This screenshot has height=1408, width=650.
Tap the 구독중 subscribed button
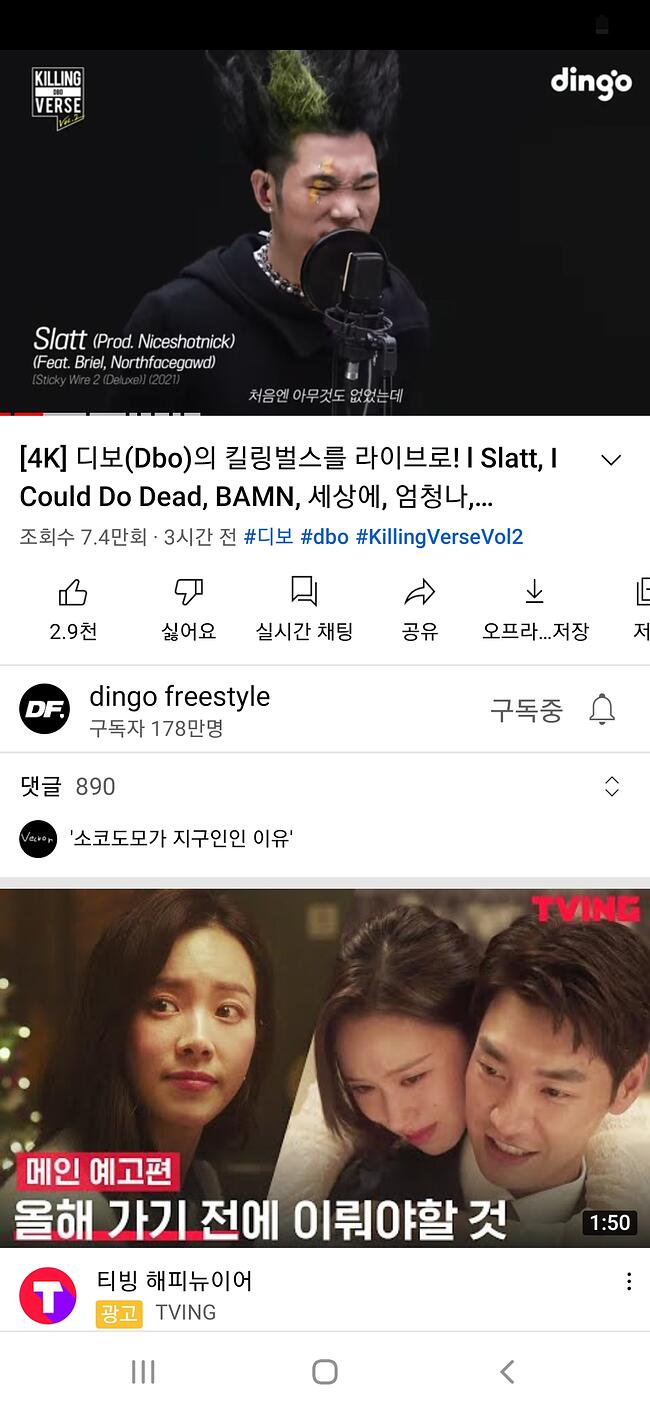coord(526,710)
